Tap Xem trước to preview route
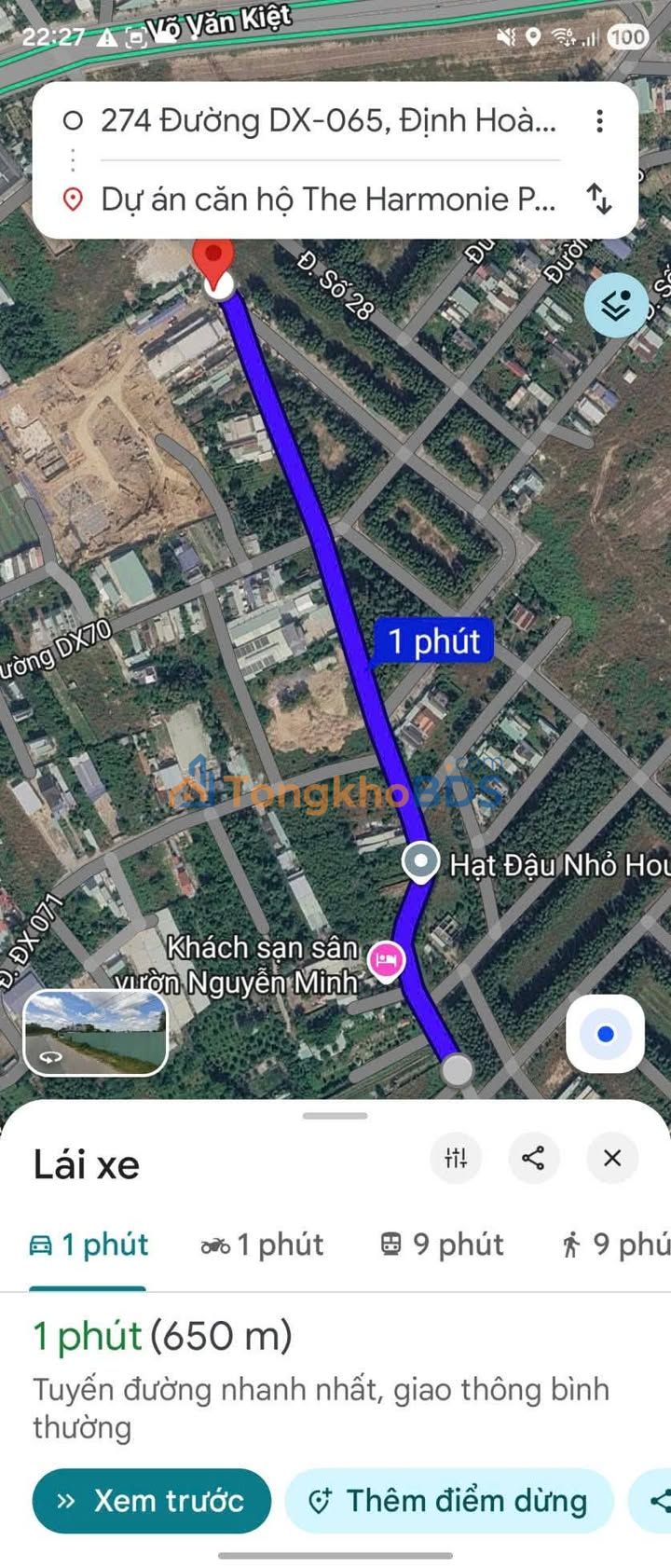The width and height of the screenshot is (671, 1568). pos(152,1500)
